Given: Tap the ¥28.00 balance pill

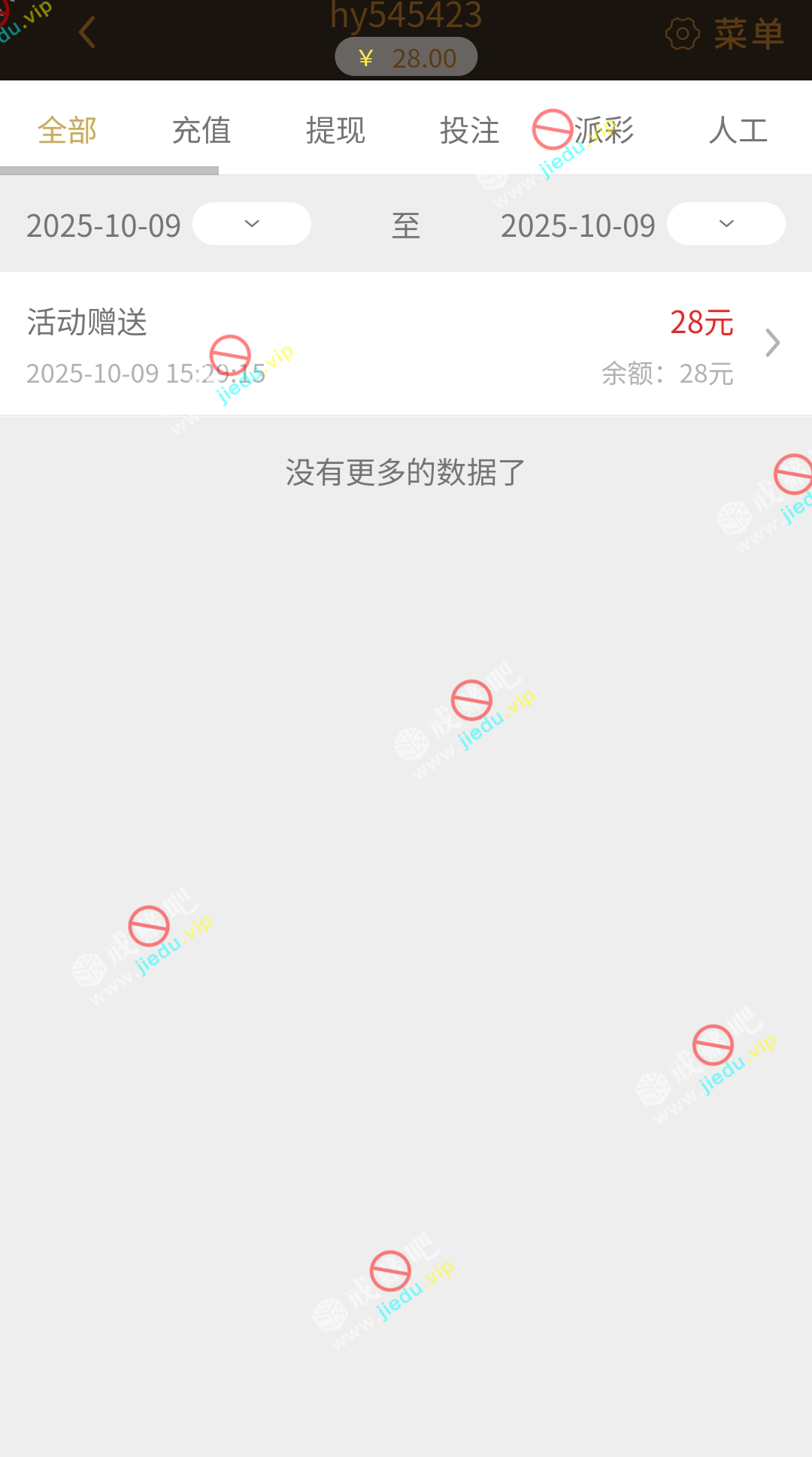Looking at the screenshot, I should tap(406, 58).
